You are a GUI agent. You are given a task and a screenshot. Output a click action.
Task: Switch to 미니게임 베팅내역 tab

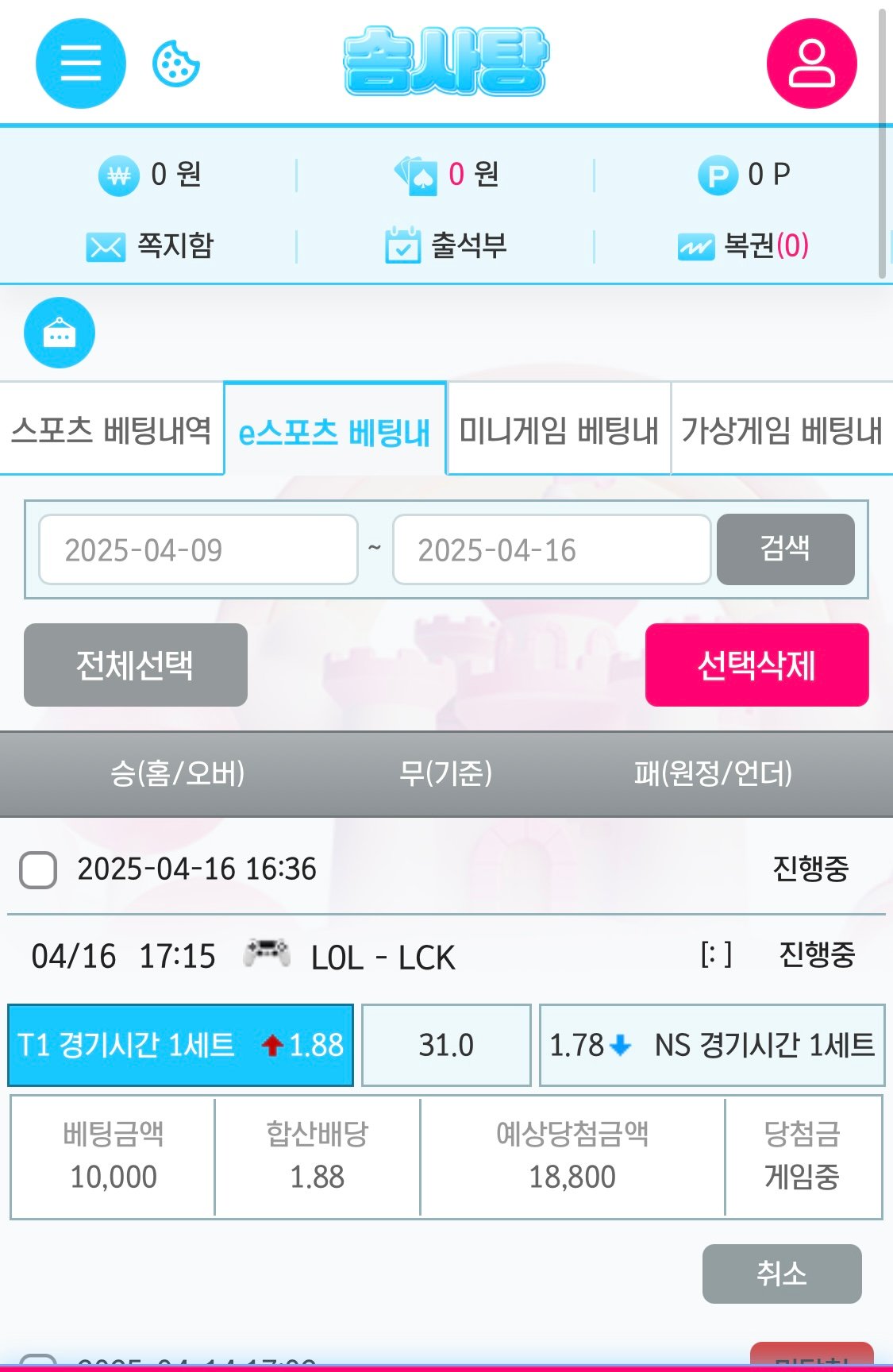pos(559,430)
